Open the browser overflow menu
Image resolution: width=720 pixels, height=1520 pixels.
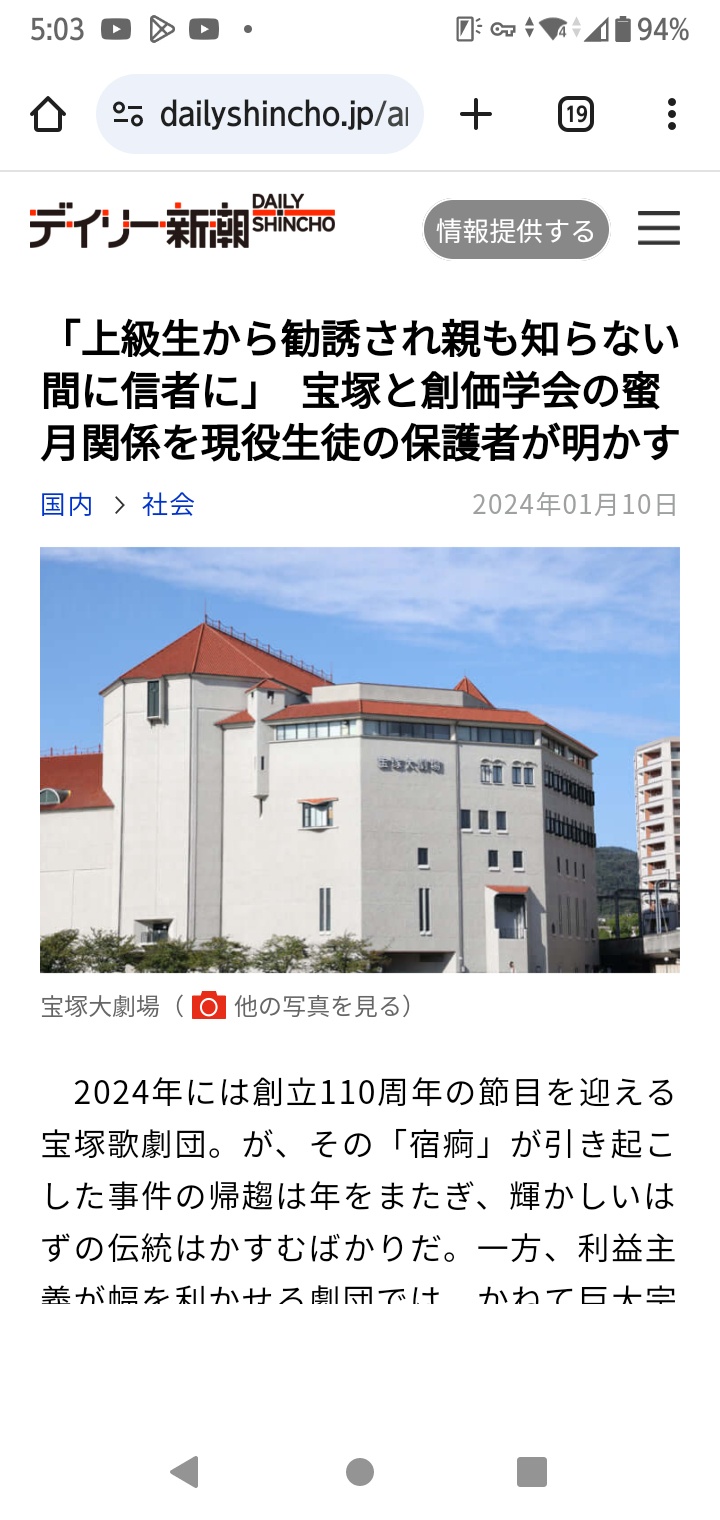[671, 115]
